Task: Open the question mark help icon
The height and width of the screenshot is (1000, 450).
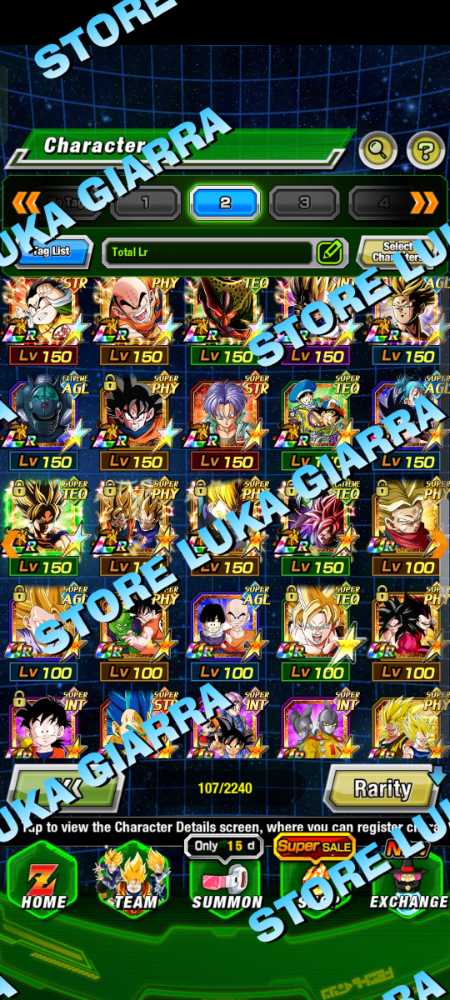Action: pos(426,151)
